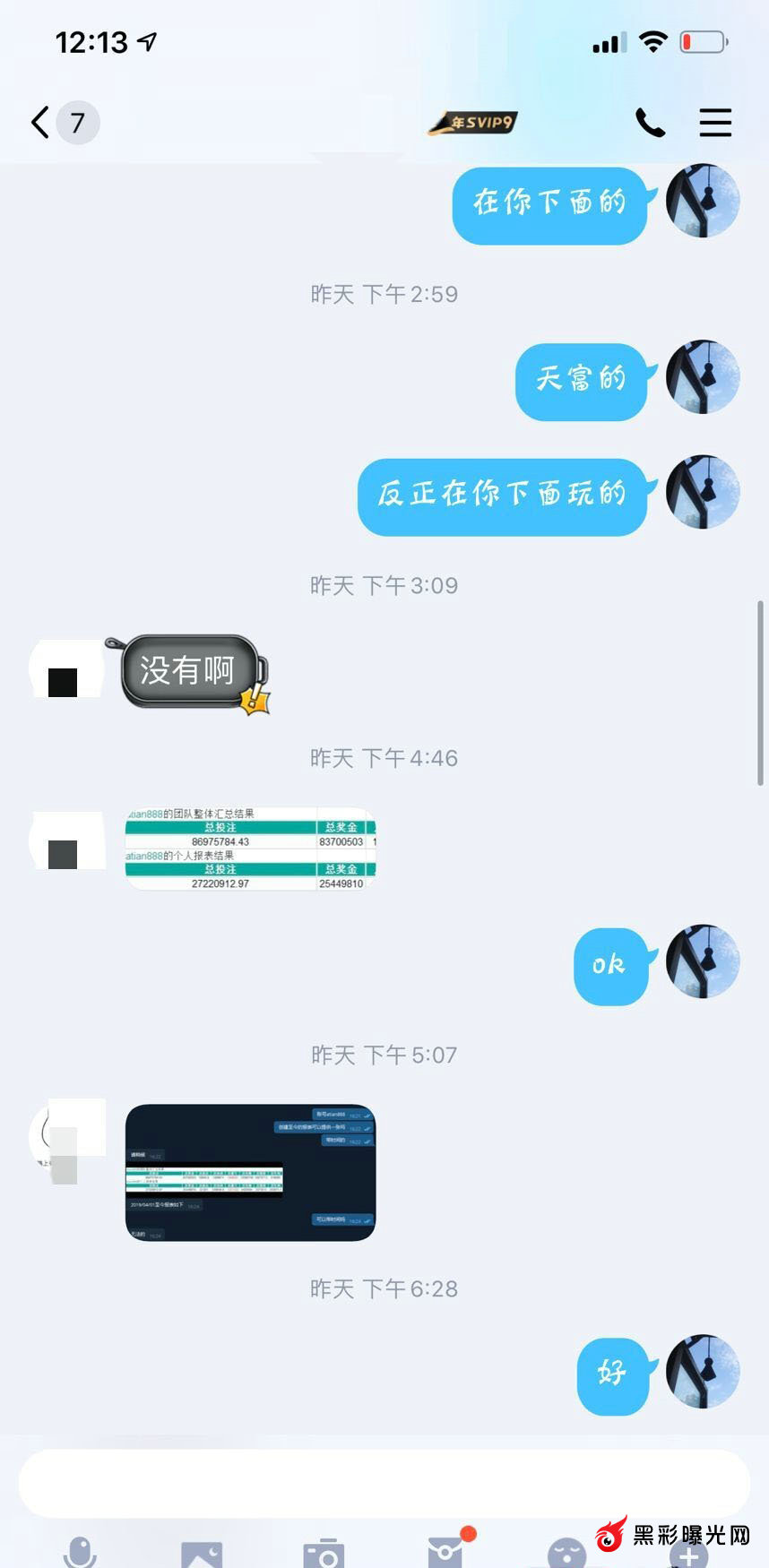Open my avatar next to the ok message
The image size is (769, 1568).
(x=703, y=961)
